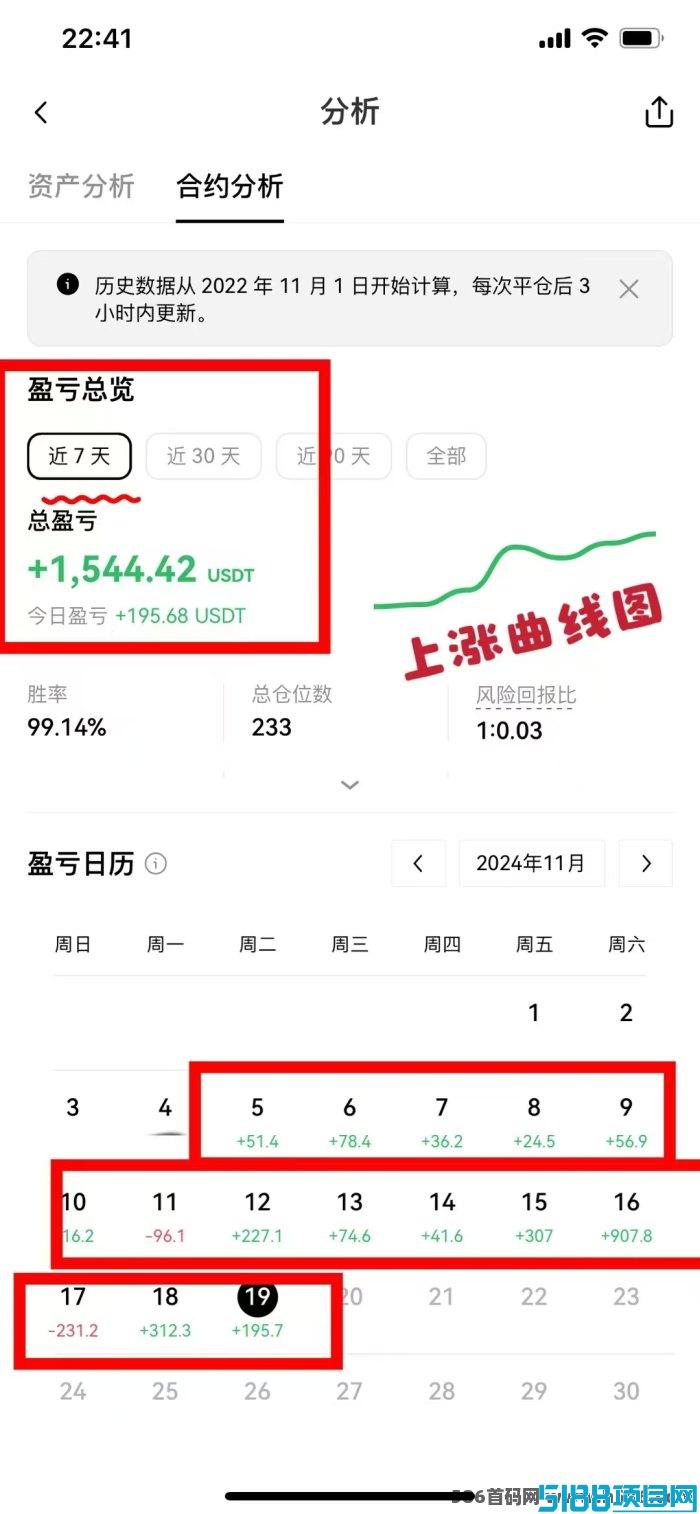This screenshot has height=1514, width=700.
Task: Dismiss the history data notice banner
Action: coord(628,289)
